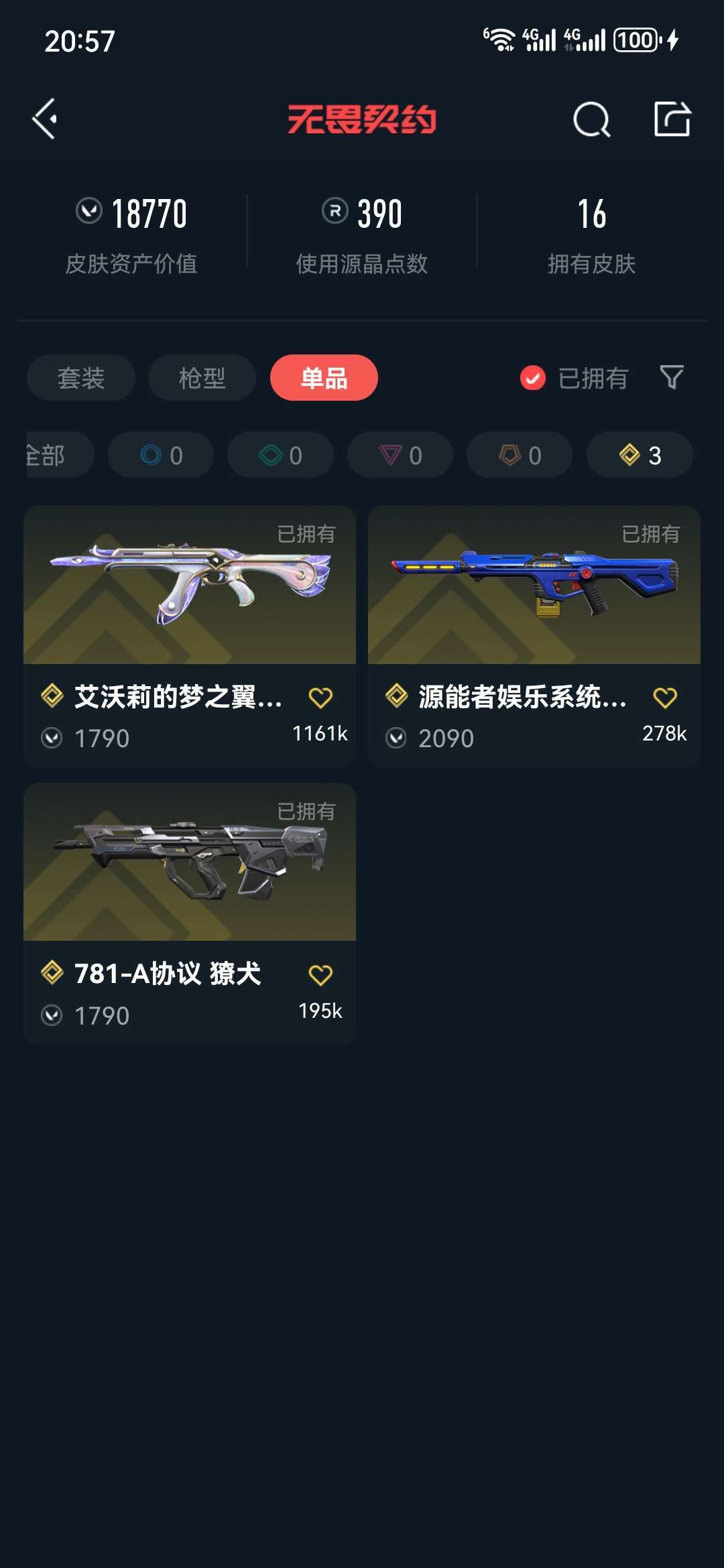This screenshot has height=1568, width=724.
Task: Switch to the 套装 tab
Action: [x=81, y=378]
